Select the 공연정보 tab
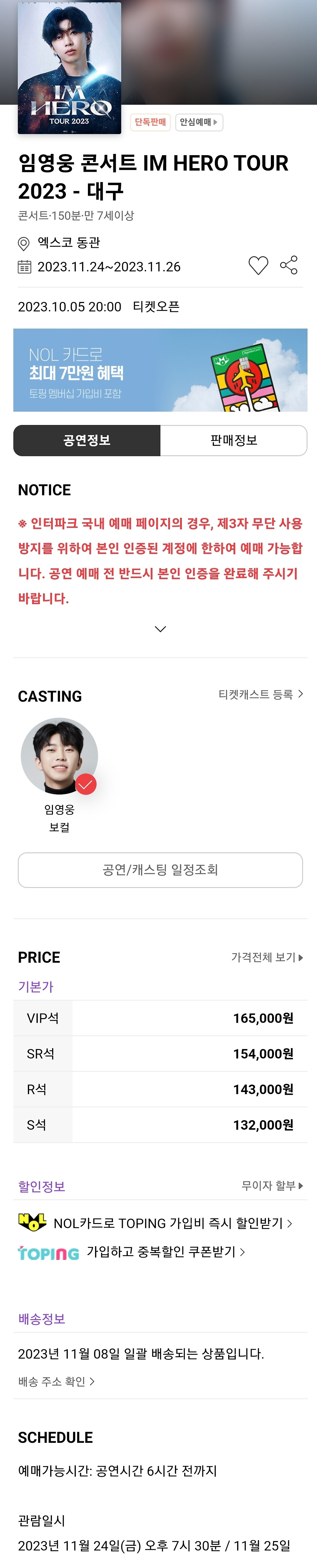317x1568 pixels. 87,441
